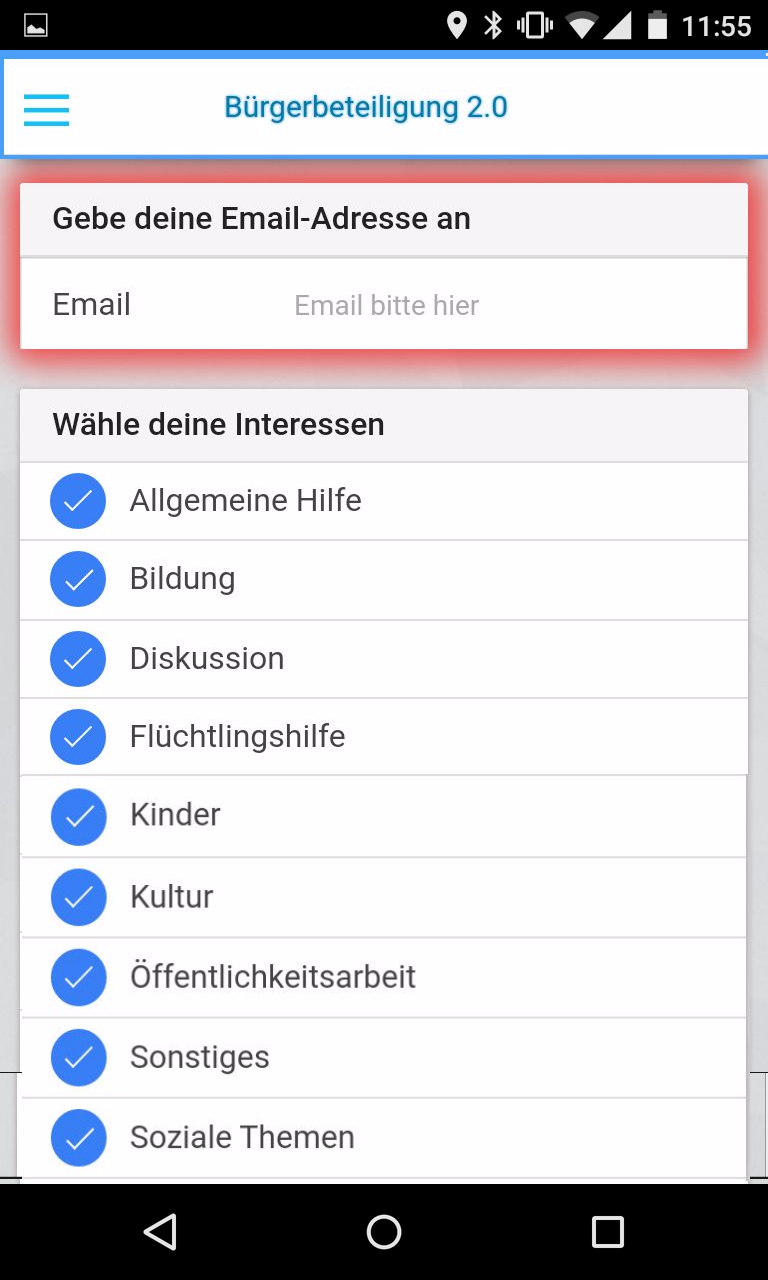Toggle the Diskussion interest off
The width and height of the screenshot is (768, 1280).
point(78,659)
